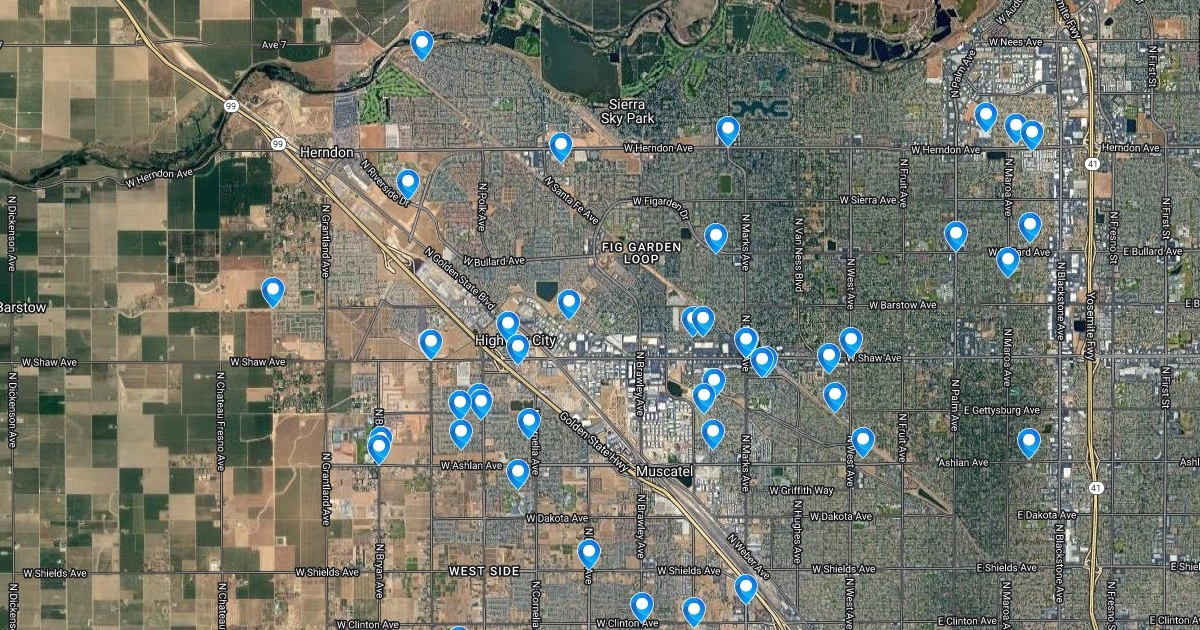The width and height of the screenshot is (1200, 630).
Task: Select the map pin beside Ave 7
Action: [x=422, y=43]
